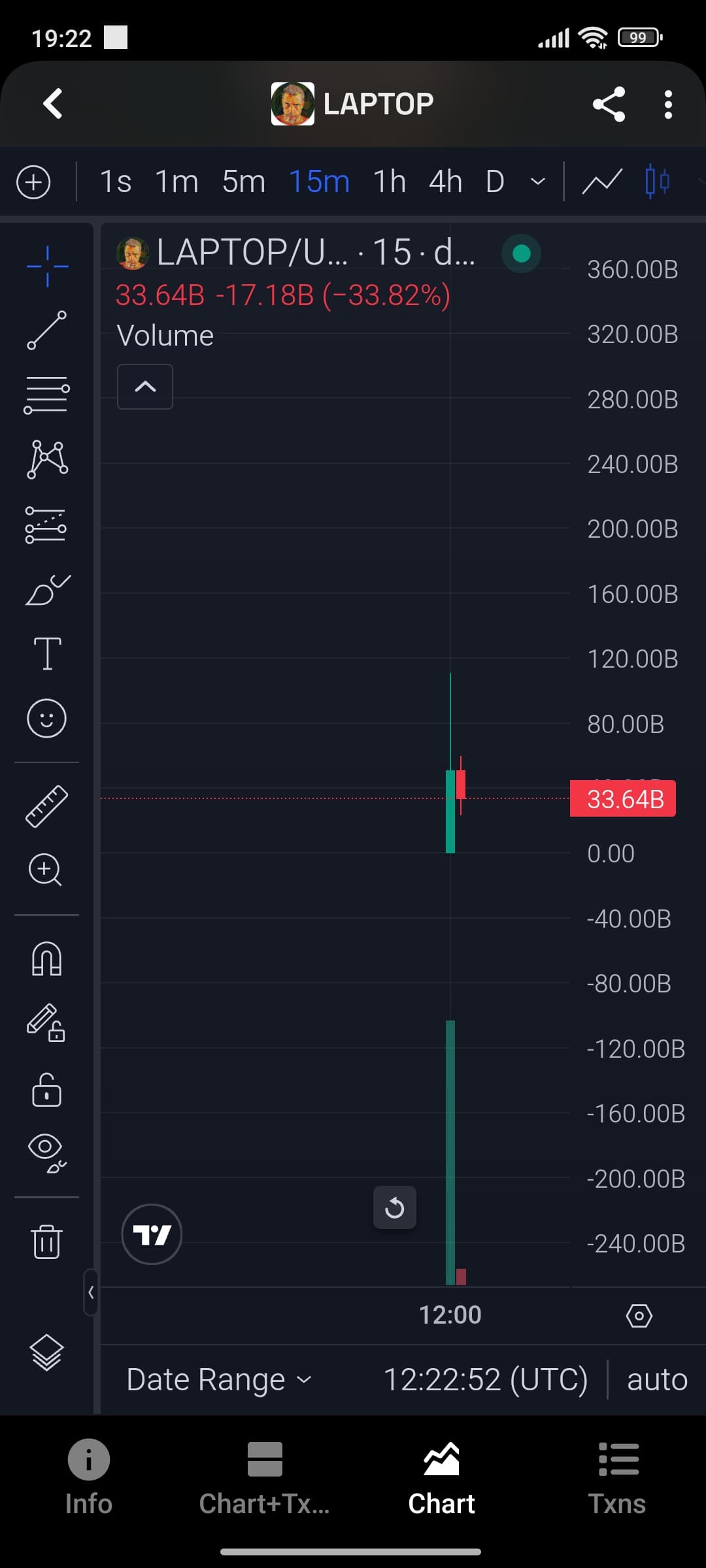Select the text annotation tool
706x1568 pixels.
point(47,654)
